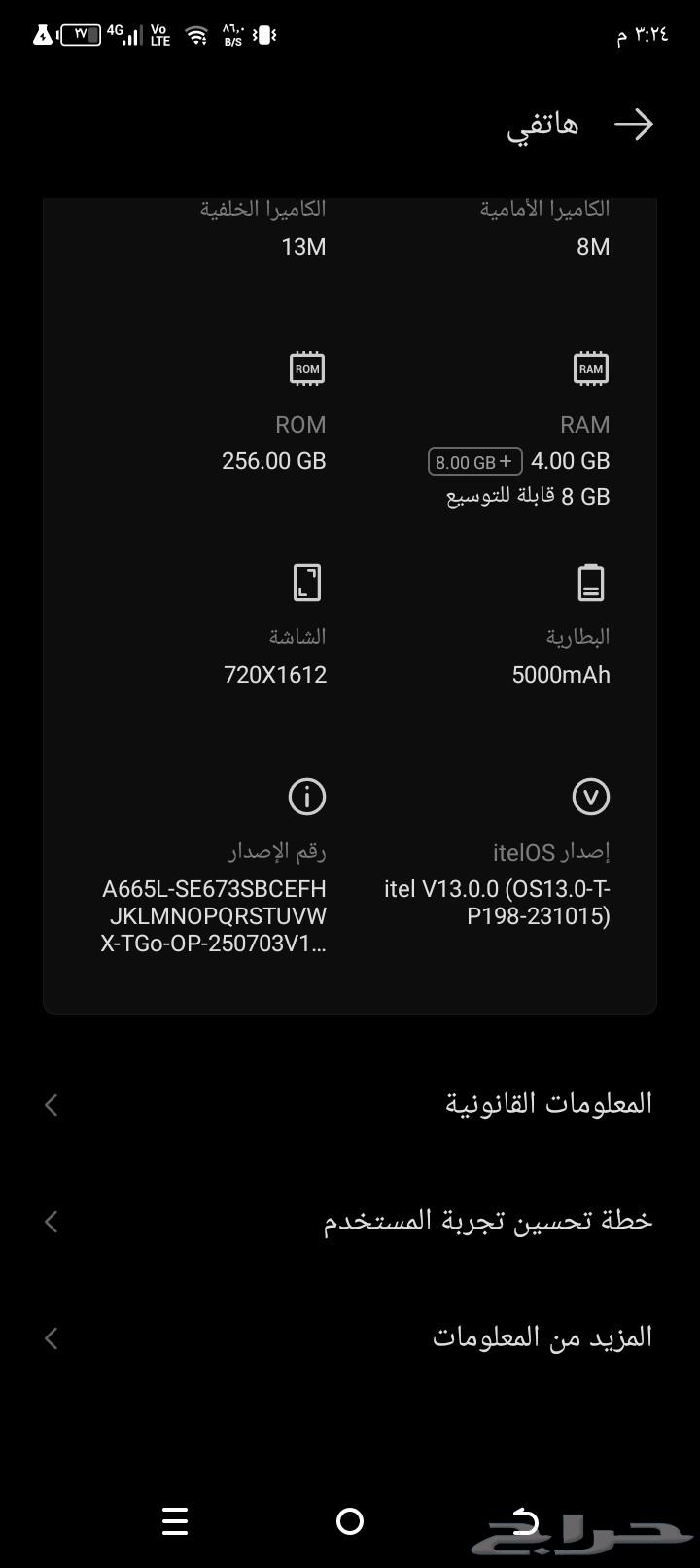Tap the home circle in navigation bar

tap(350, 1521)
